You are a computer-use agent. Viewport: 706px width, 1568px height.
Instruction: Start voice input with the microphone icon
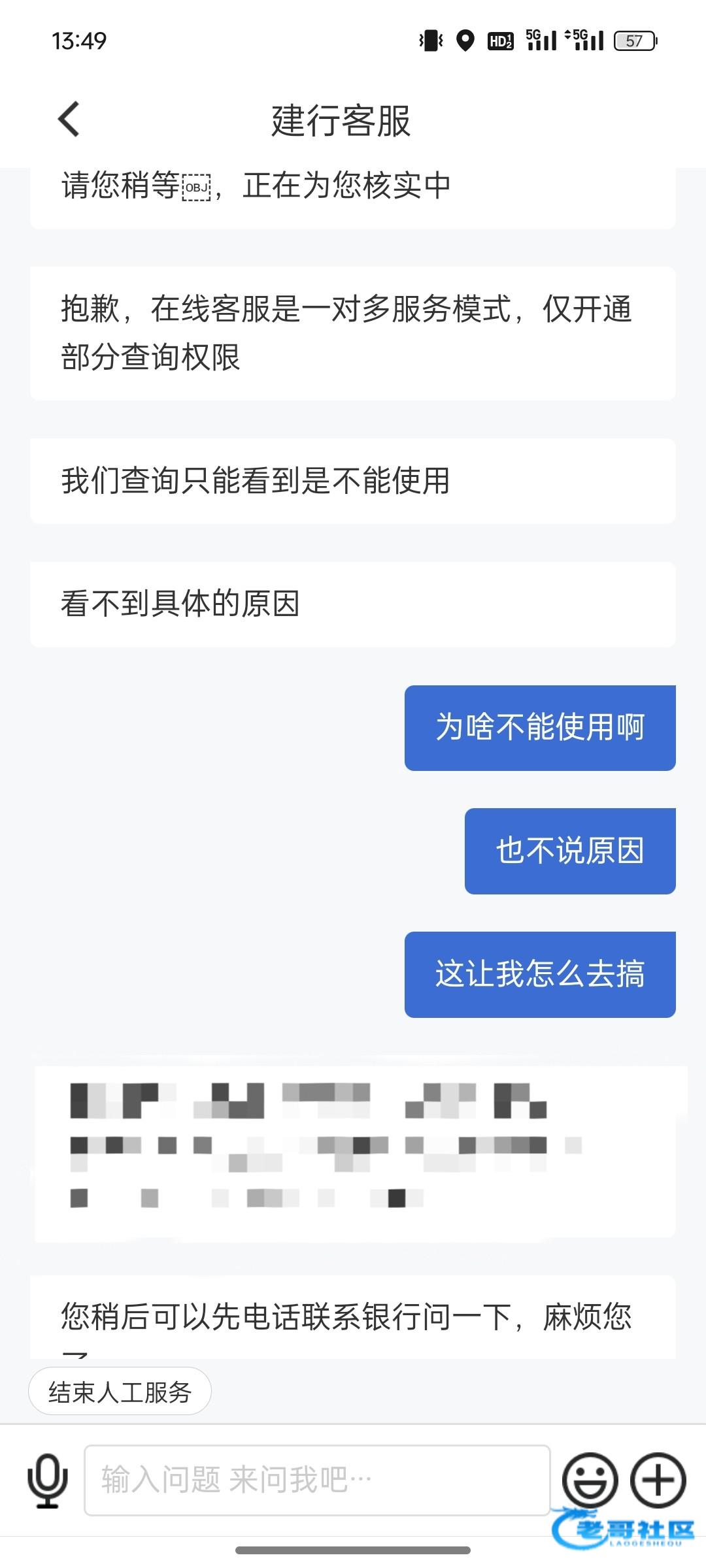(x=47, y=1480)
